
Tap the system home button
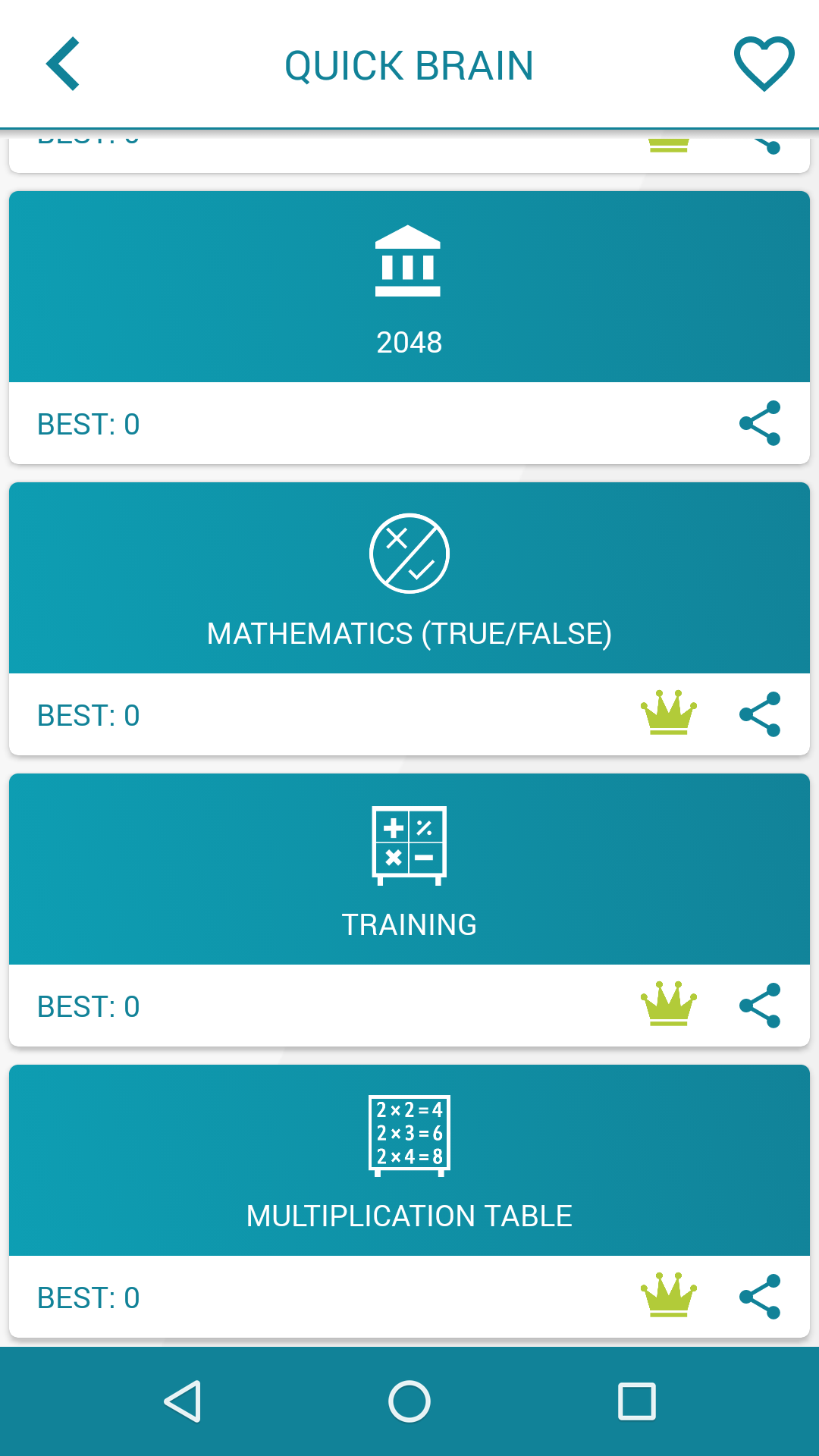(409, 1401)
